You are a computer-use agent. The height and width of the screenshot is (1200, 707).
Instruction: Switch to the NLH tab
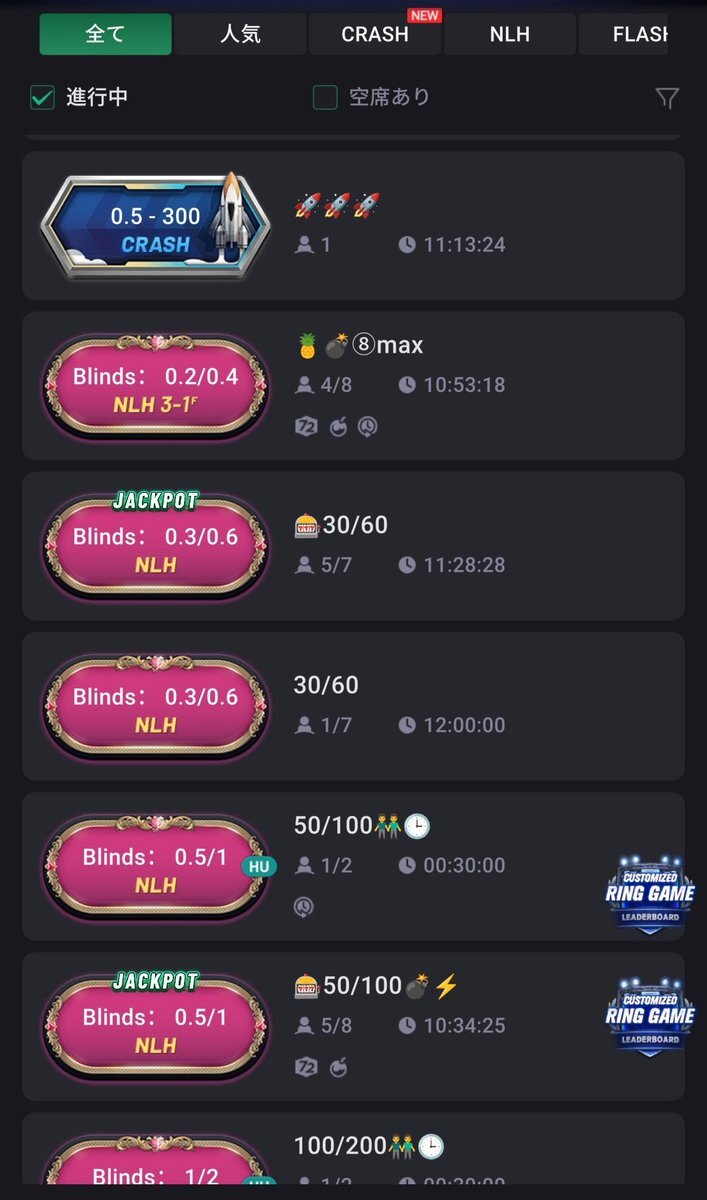point(510,35)
